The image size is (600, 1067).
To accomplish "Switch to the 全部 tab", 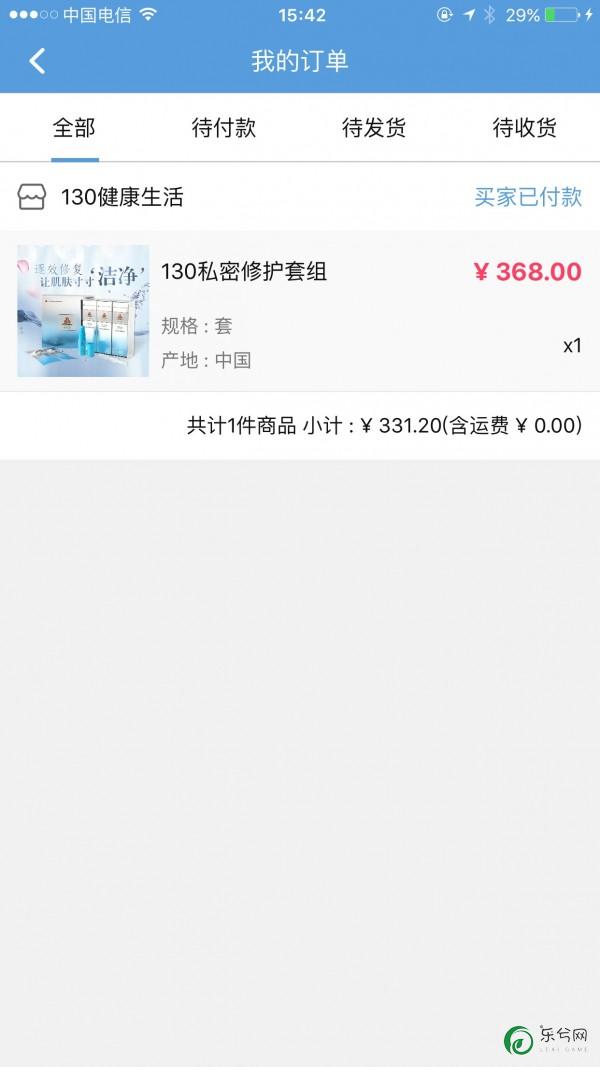I will pos(74,128).
